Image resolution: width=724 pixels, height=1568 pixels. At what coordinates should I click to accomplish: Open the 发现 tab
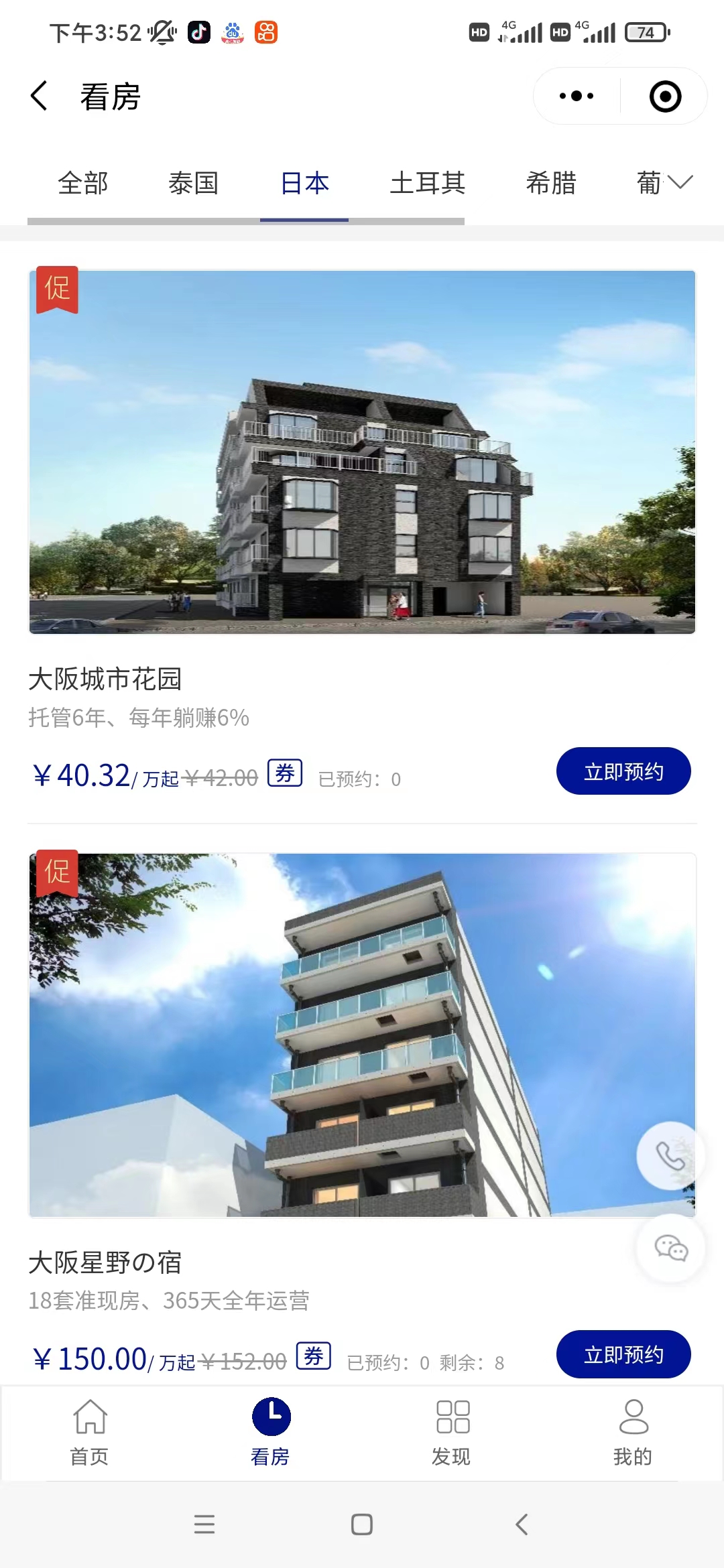point(452,1432)
